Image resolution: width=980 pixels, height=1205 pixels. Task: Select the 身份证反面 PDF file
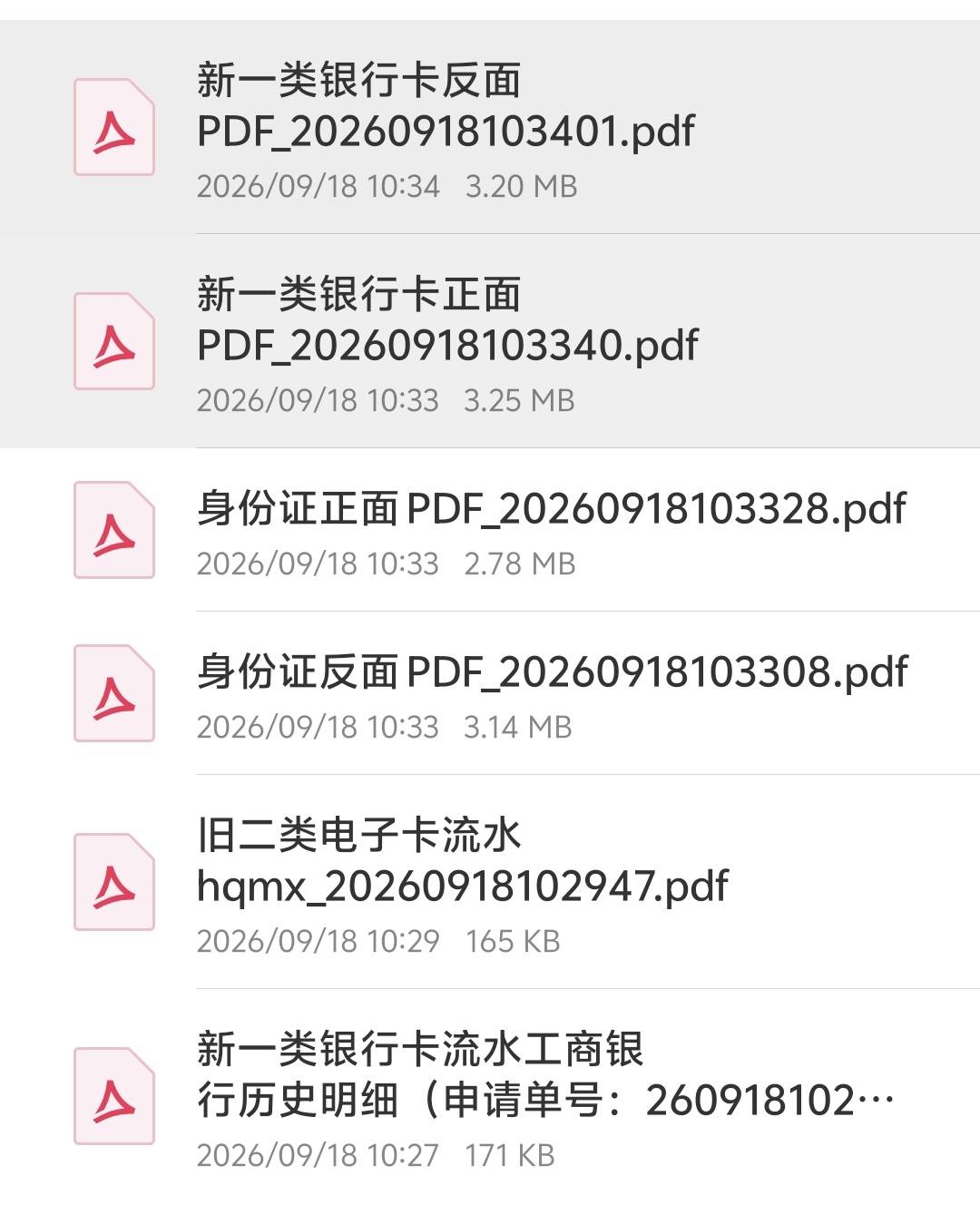pos(490,693)
